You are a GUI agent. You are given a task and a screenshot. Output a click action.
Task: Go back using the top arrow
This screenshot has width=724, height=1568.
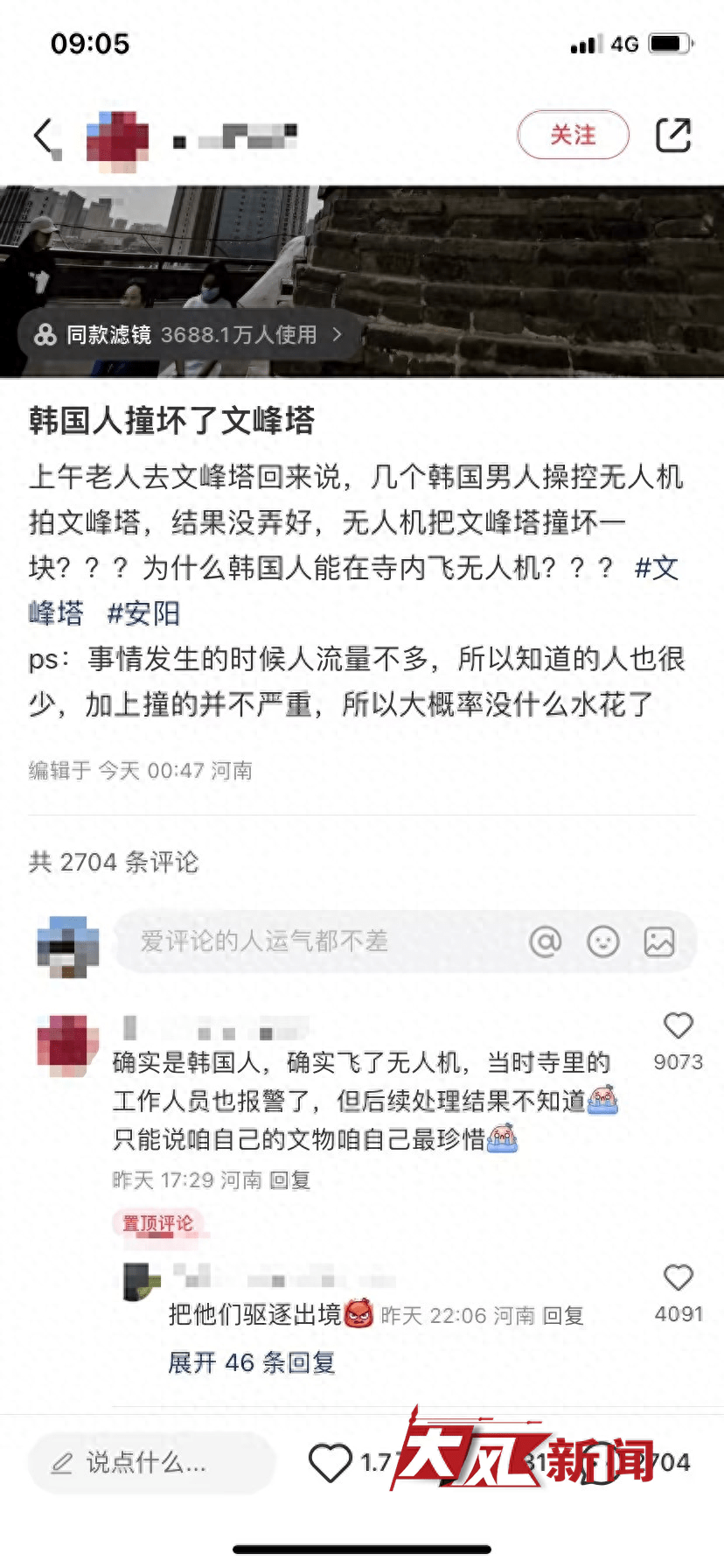[x=45, y=136]
